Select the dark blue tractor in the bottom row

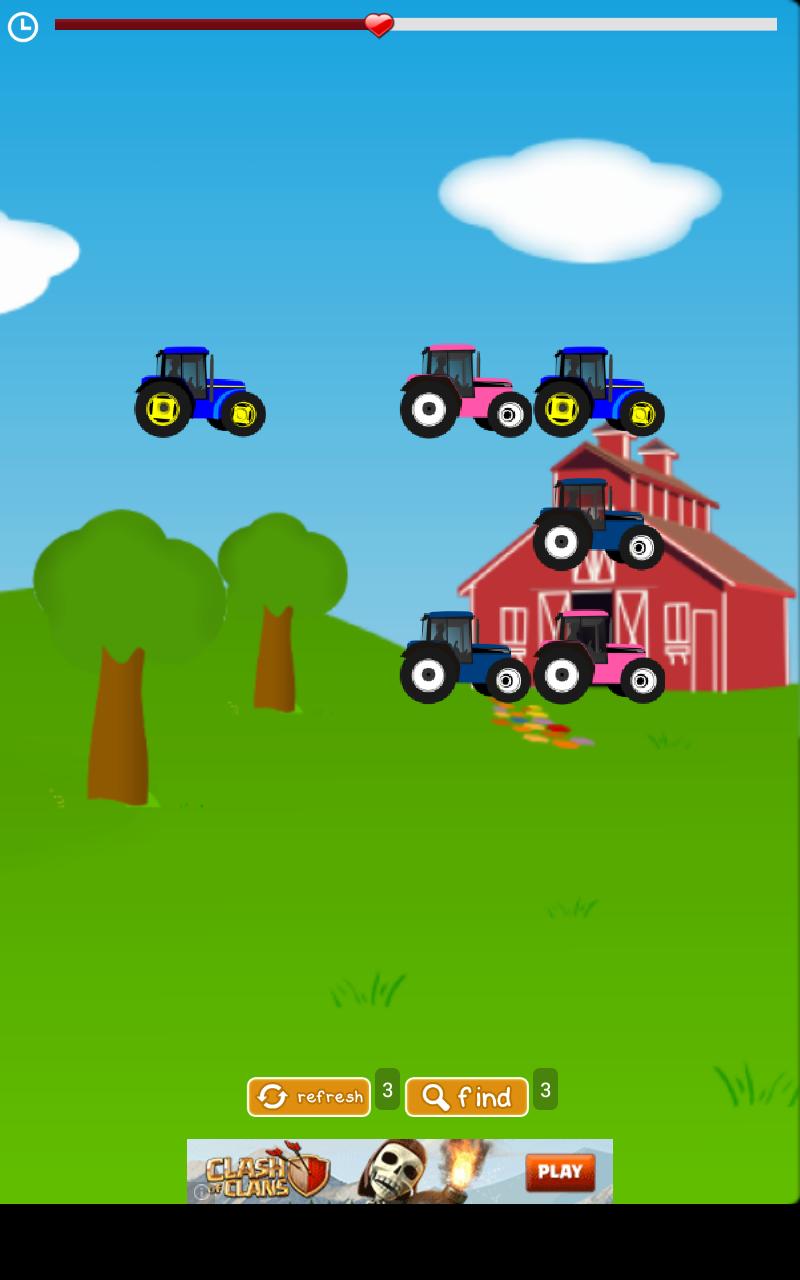[x=464, y=657]
